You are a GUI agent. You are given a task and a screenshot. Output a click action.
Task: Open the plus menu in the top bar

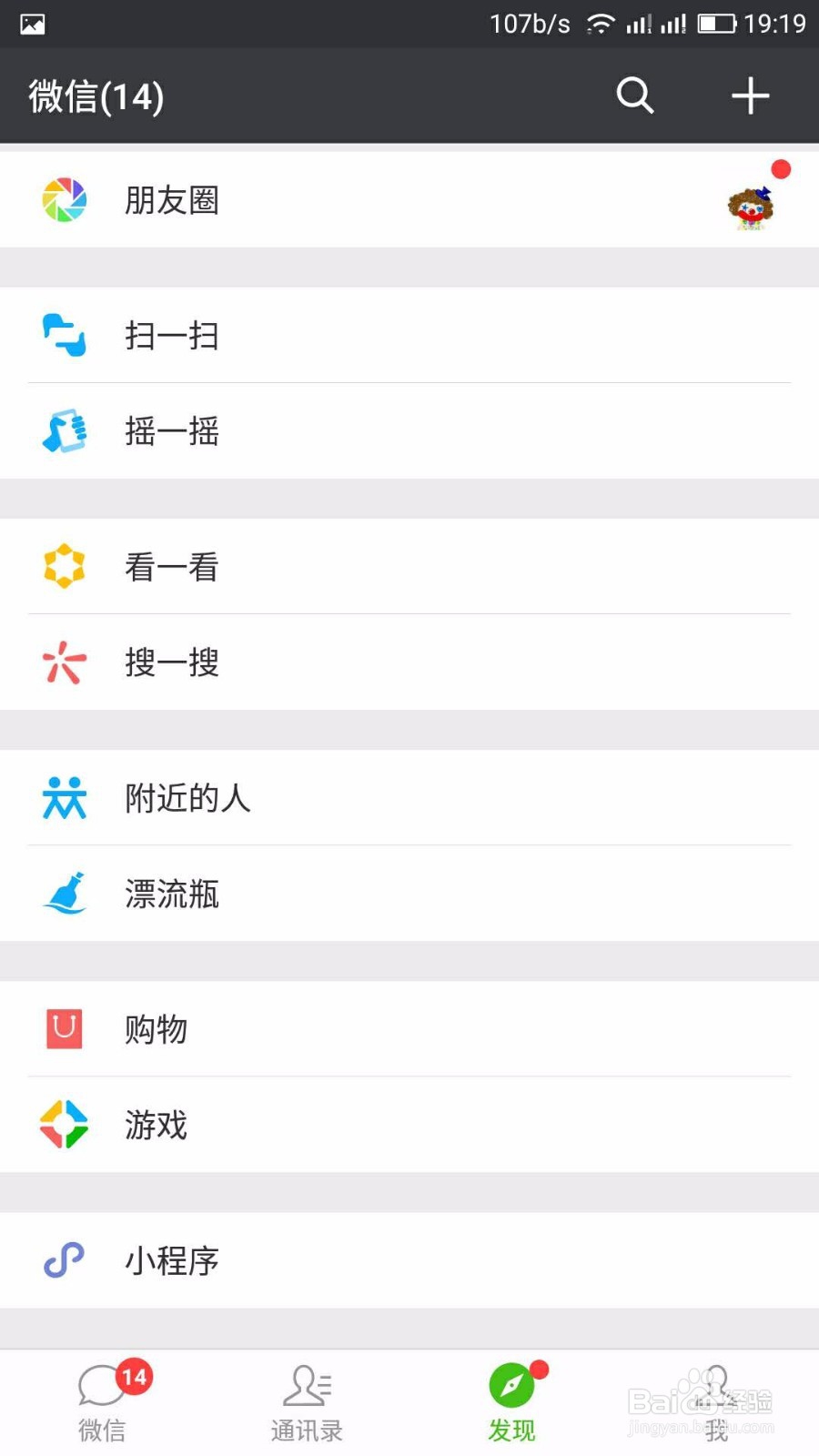[749, 95]
